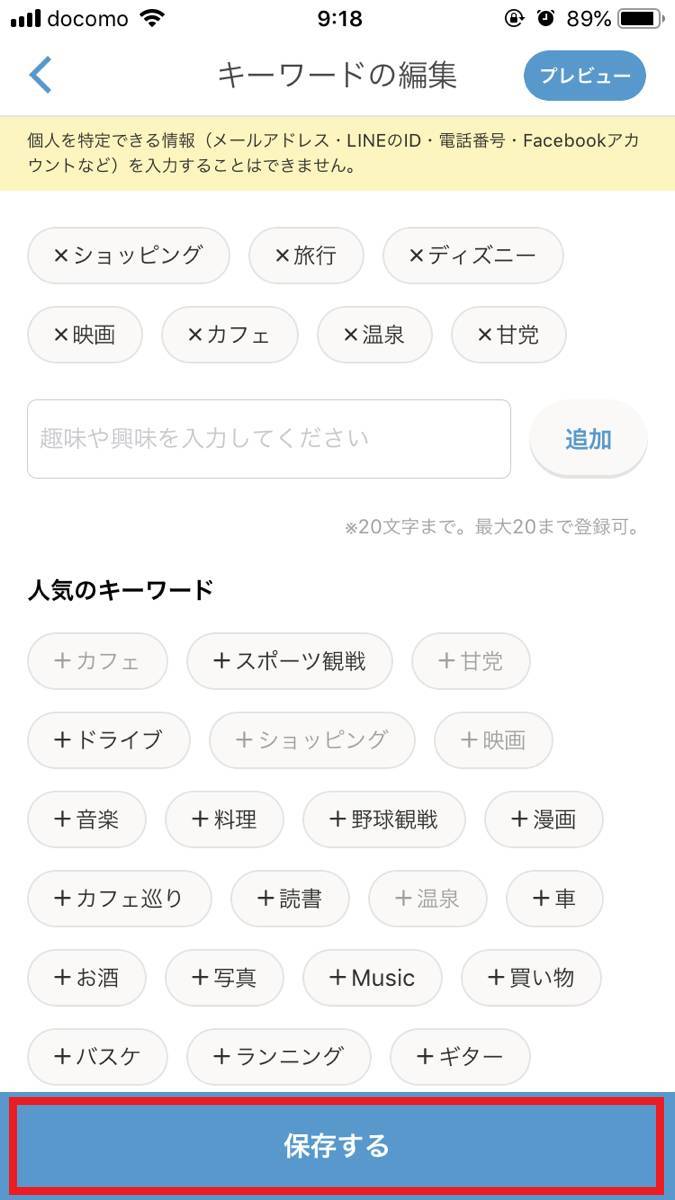Add the カフェ巡り keyword
The height and width of the screenshot is (1200, 675).
(119, 899)
